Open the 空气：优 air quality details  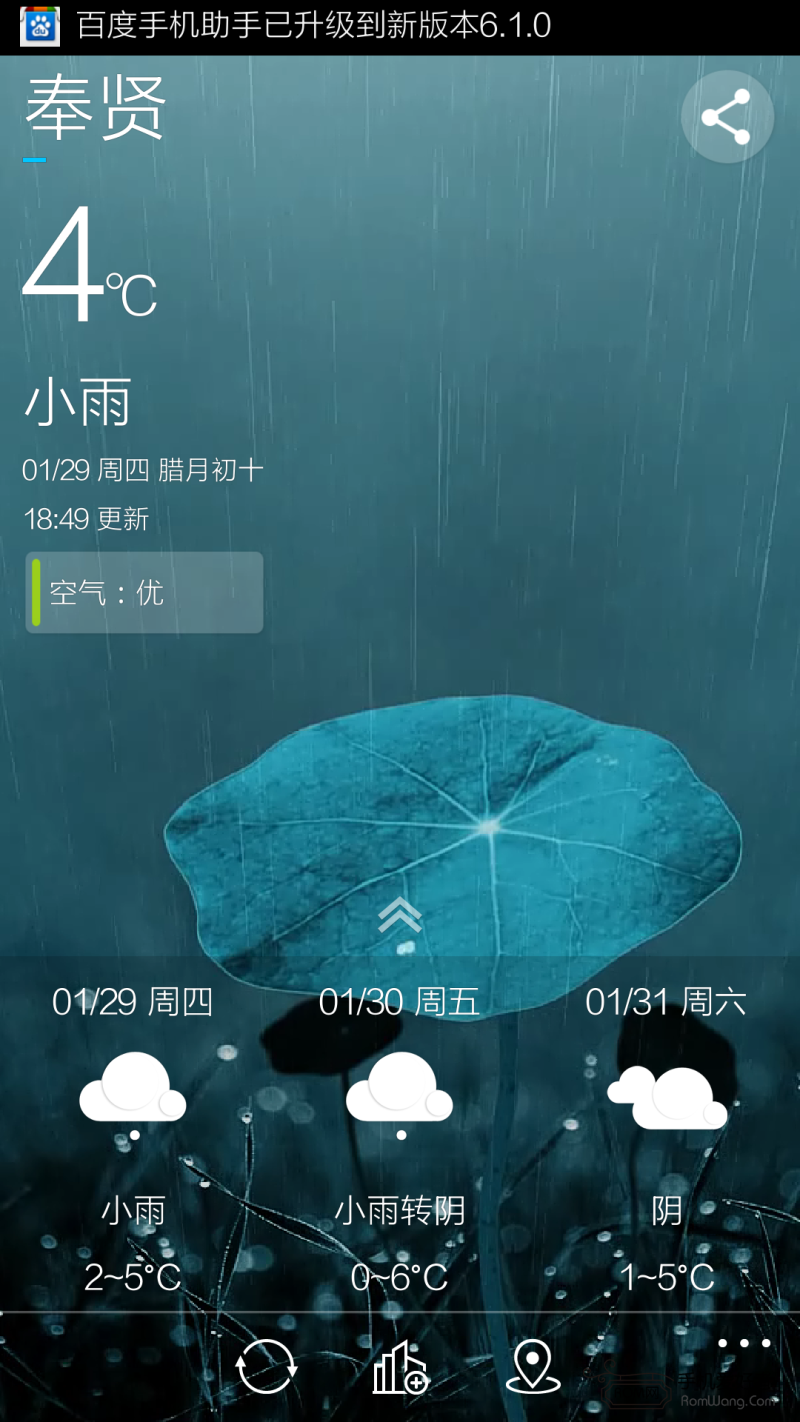[145, 593]
